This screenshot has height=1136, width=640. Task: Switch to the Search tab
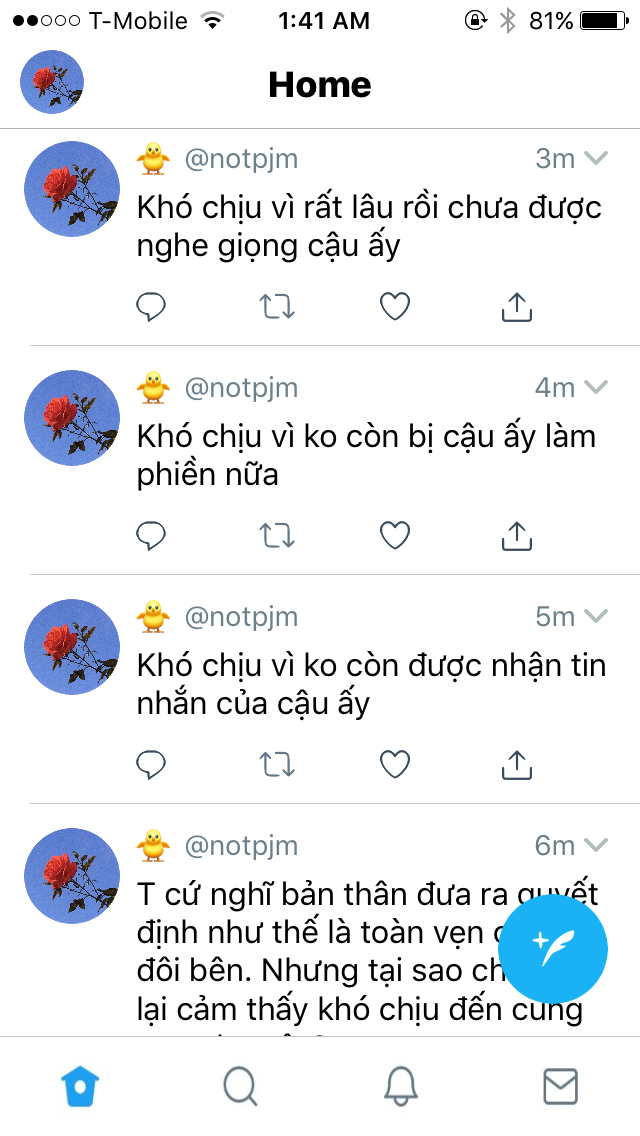tap(240, 1087)
